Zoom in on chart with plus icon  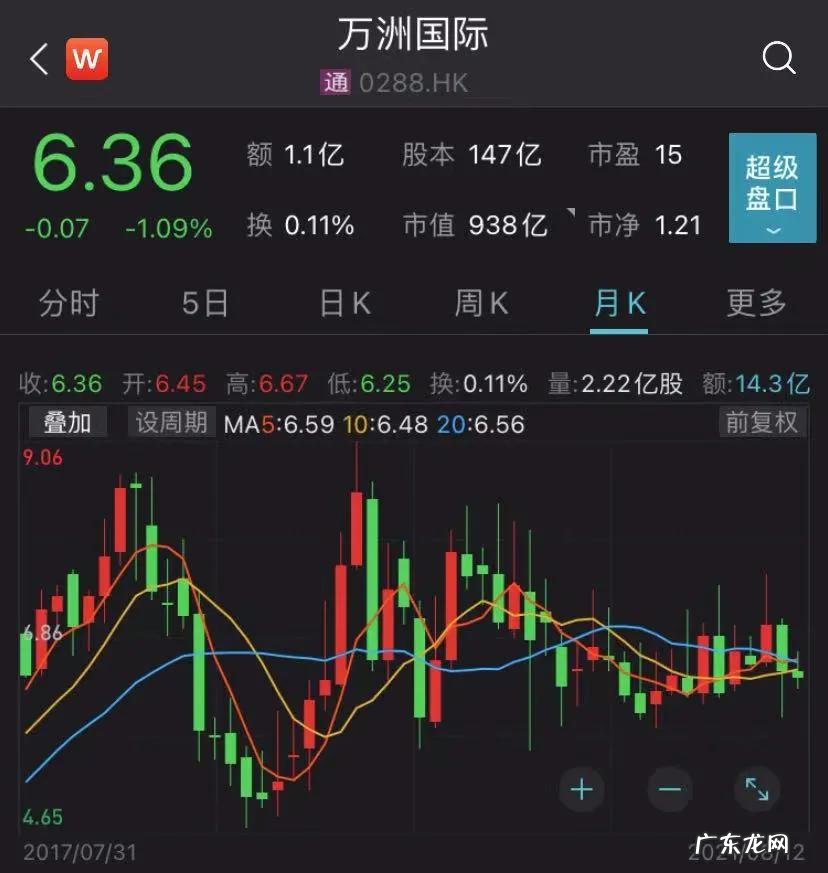[x=581, y=789]
